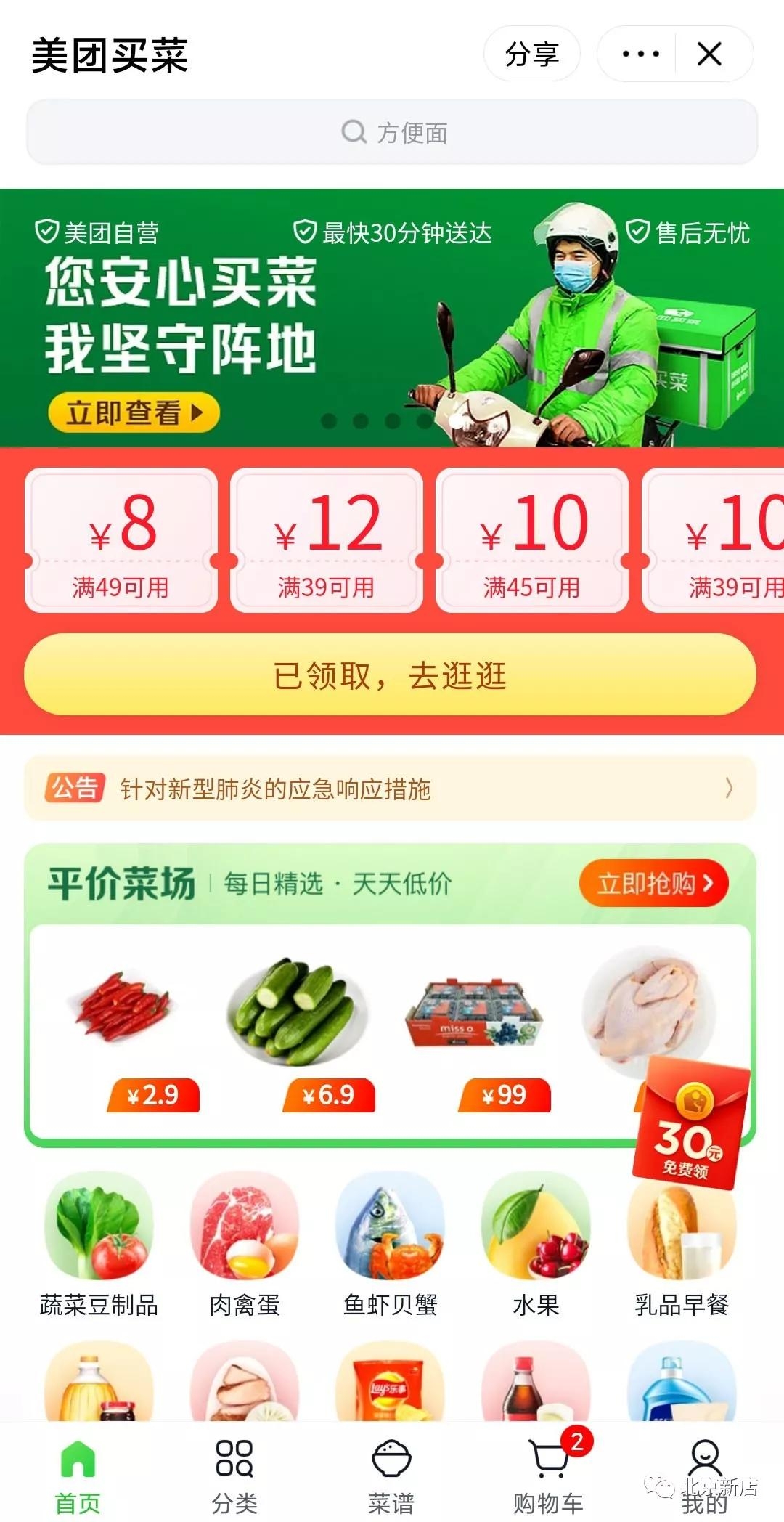
Task: Select the ¥10 满45可用 coupon
Action: [531, 540]
